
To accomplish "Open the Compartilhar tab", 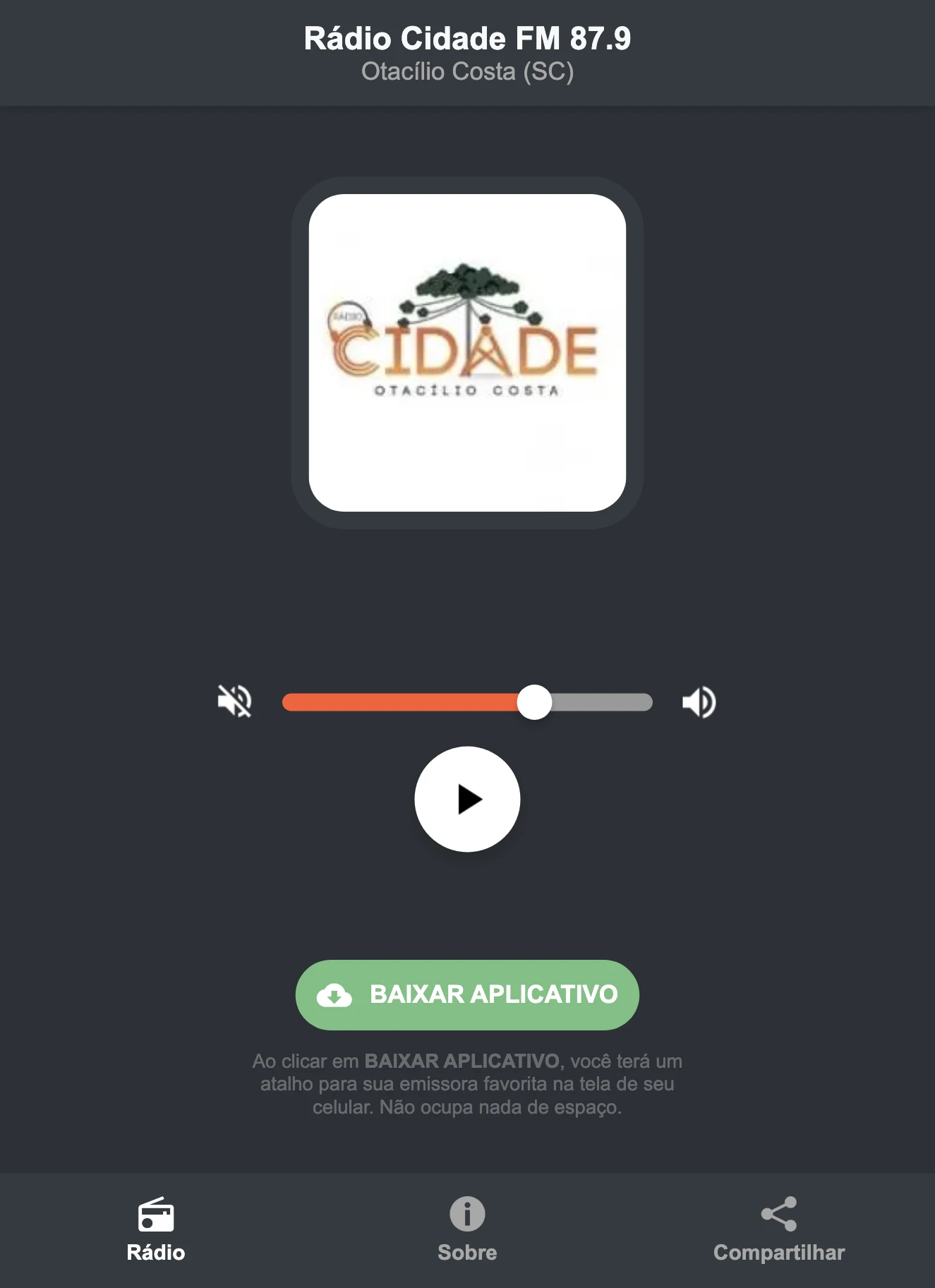I will point(779,1232).
